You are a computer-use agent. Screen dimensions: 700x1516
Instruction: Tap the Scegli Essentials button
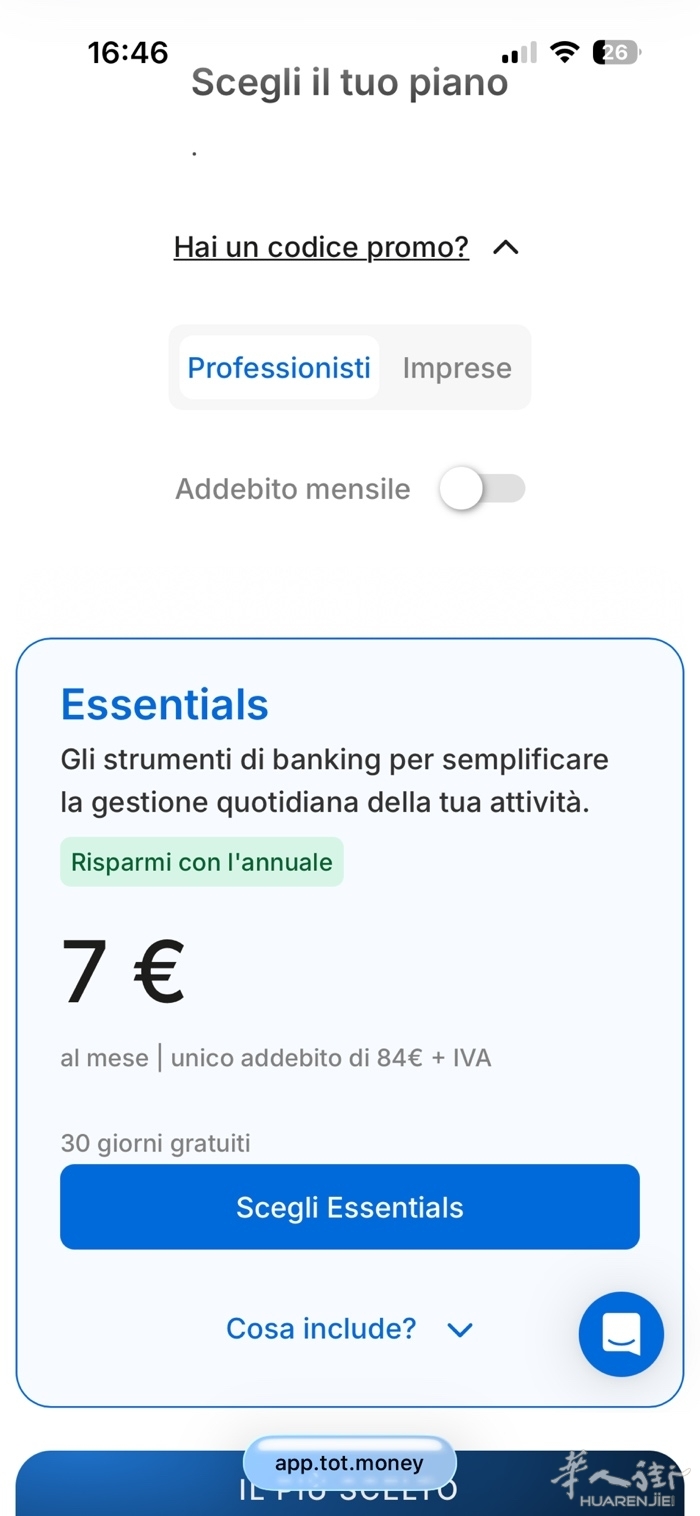pyautogui.click(x=350, y=1207)
